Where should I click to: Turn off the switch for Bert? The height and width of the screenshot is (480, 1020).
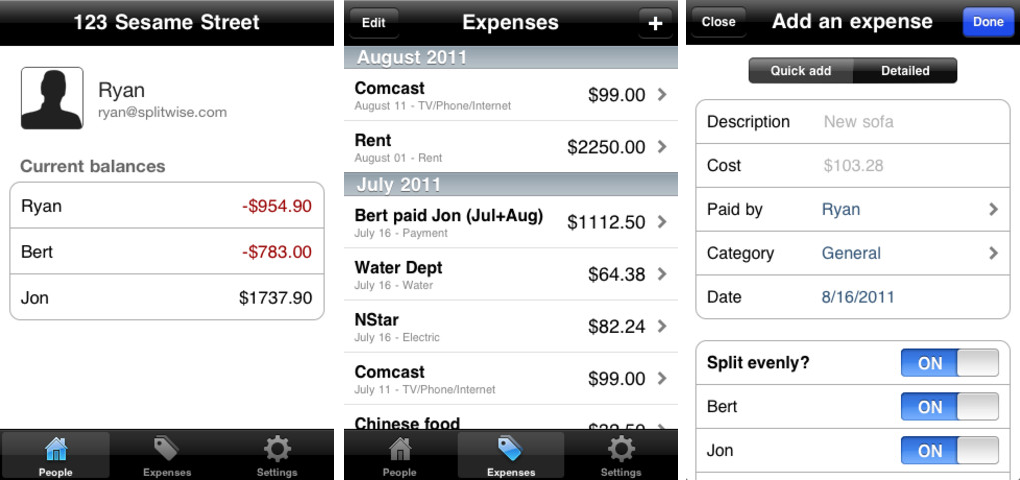click(949, 407)
